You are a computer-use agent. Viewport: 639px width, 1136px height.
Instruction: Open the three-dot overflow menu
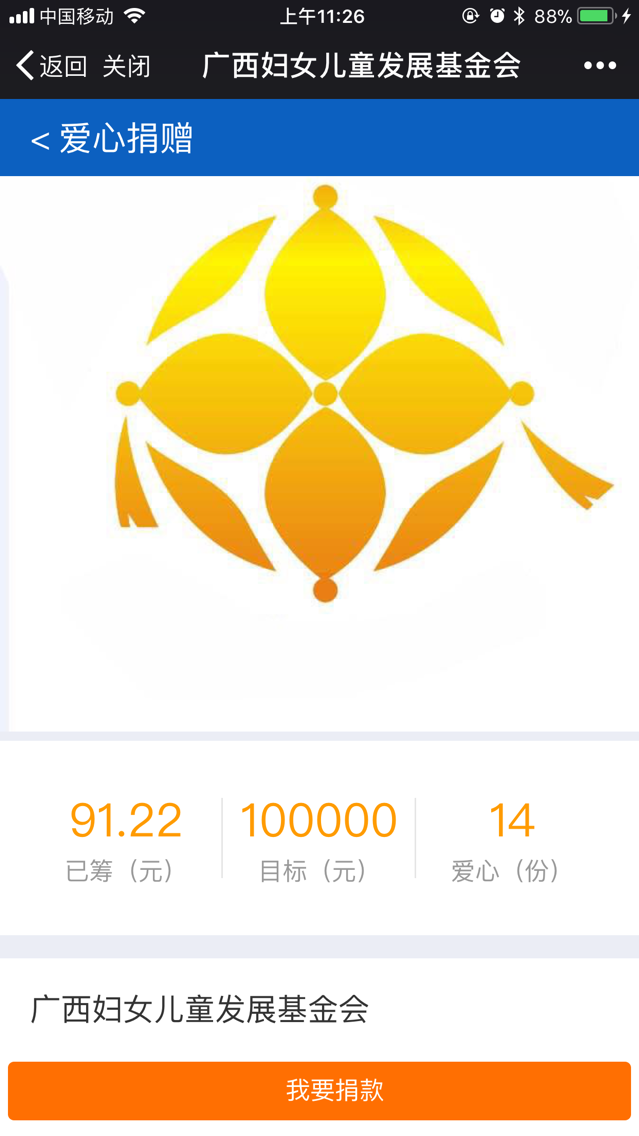click(599, 66)
